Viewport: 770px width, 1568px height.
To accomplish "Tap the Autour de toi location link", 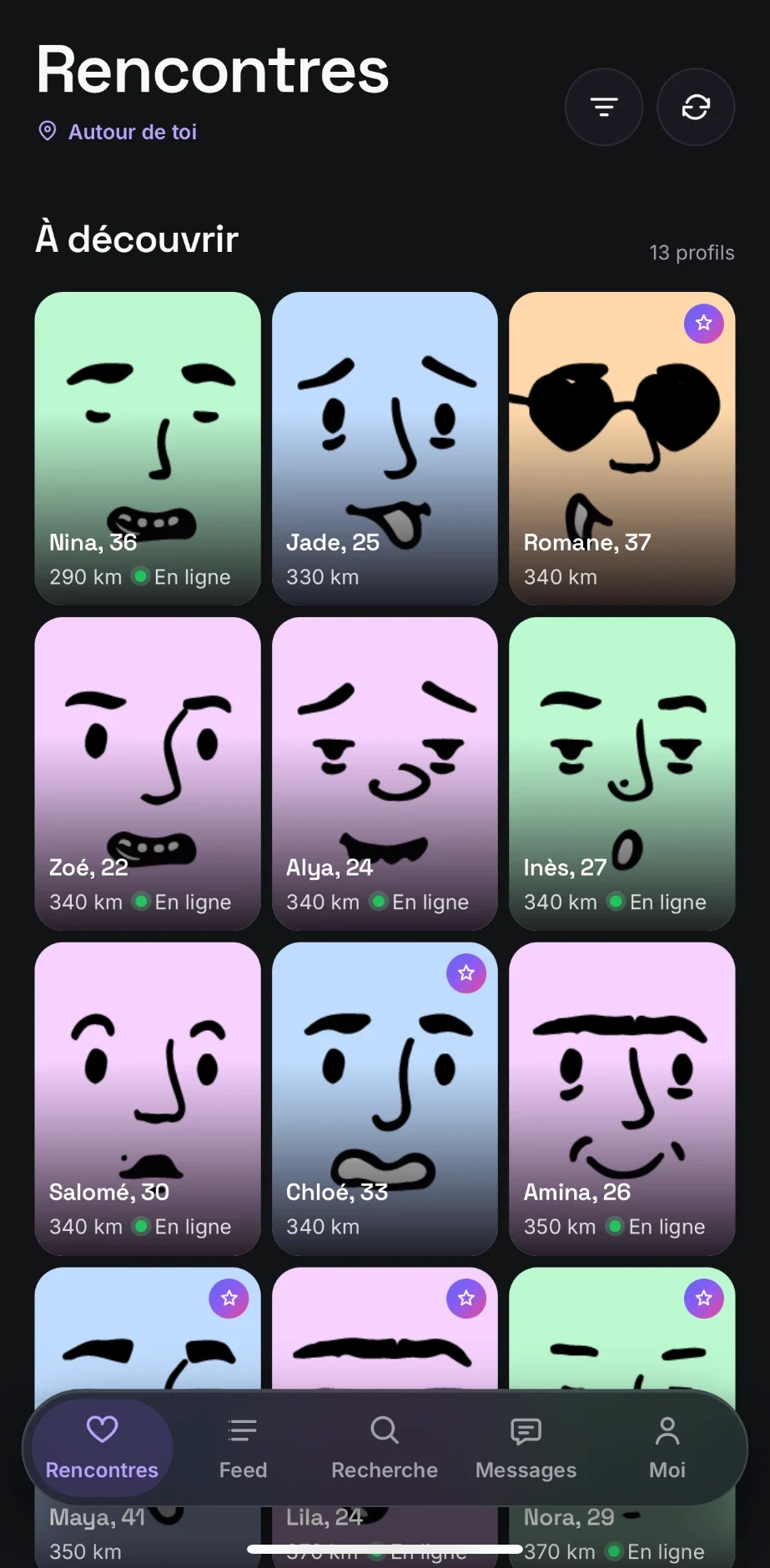I will (118, 132).
